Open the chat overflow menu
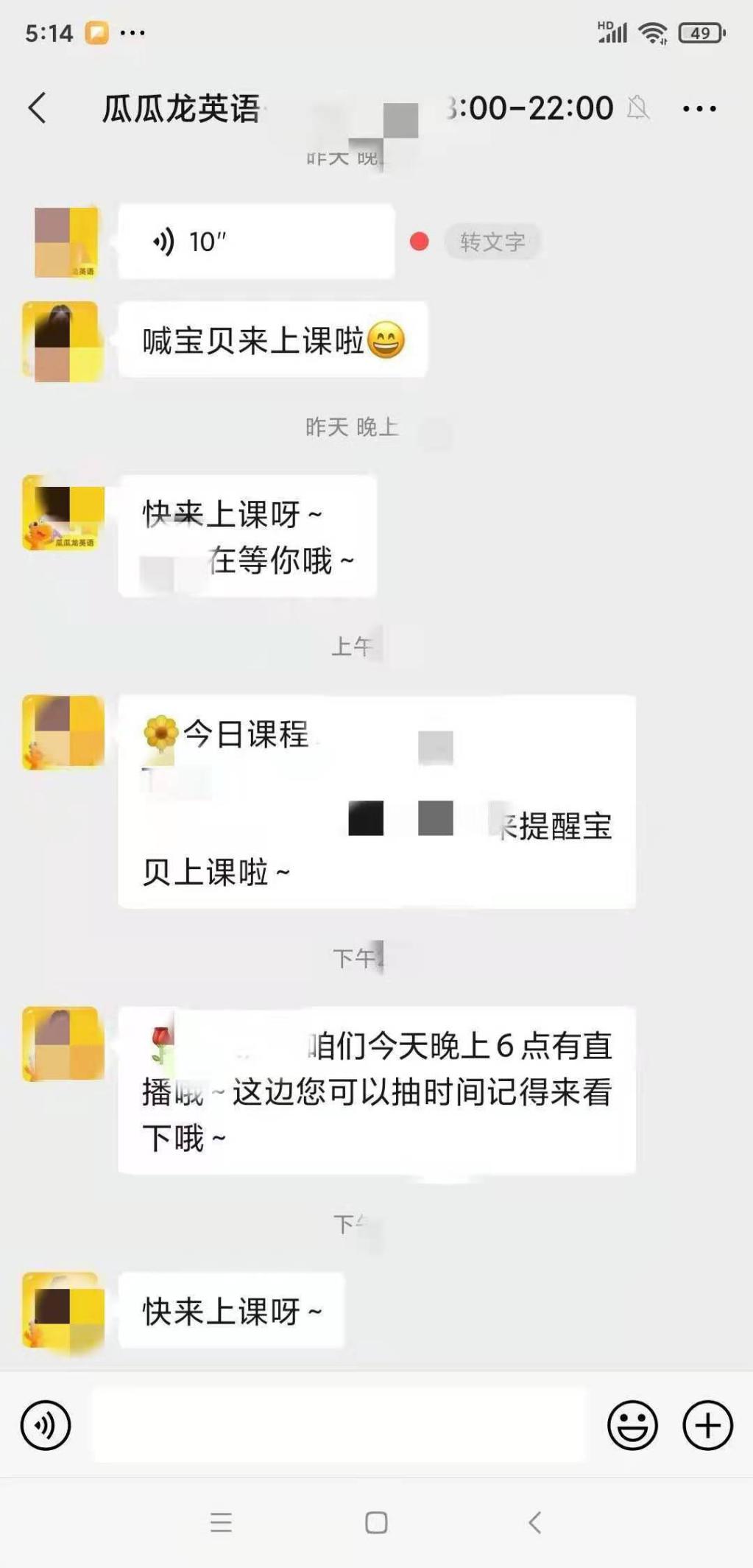Viewport: 753px width, 1568px height. (698, 109)
